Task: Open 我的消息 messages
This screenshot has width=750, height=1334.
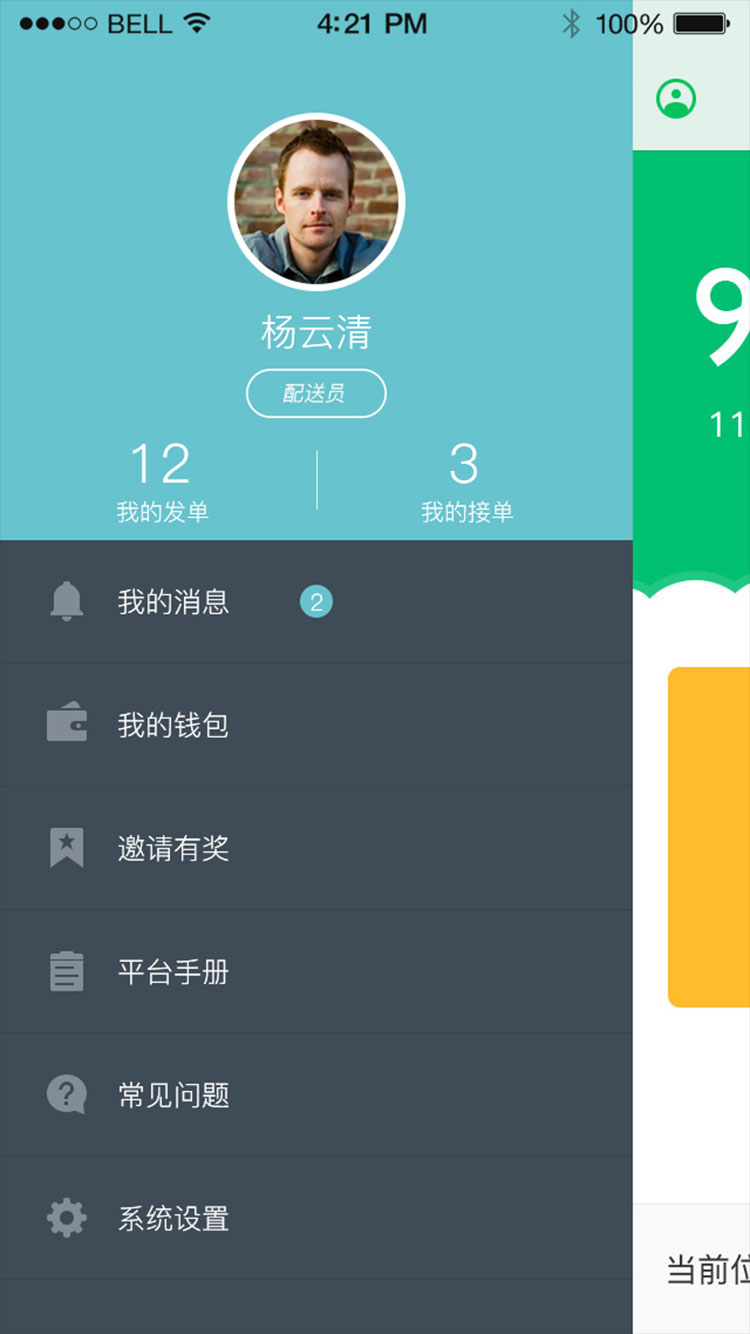Action: 316,602
